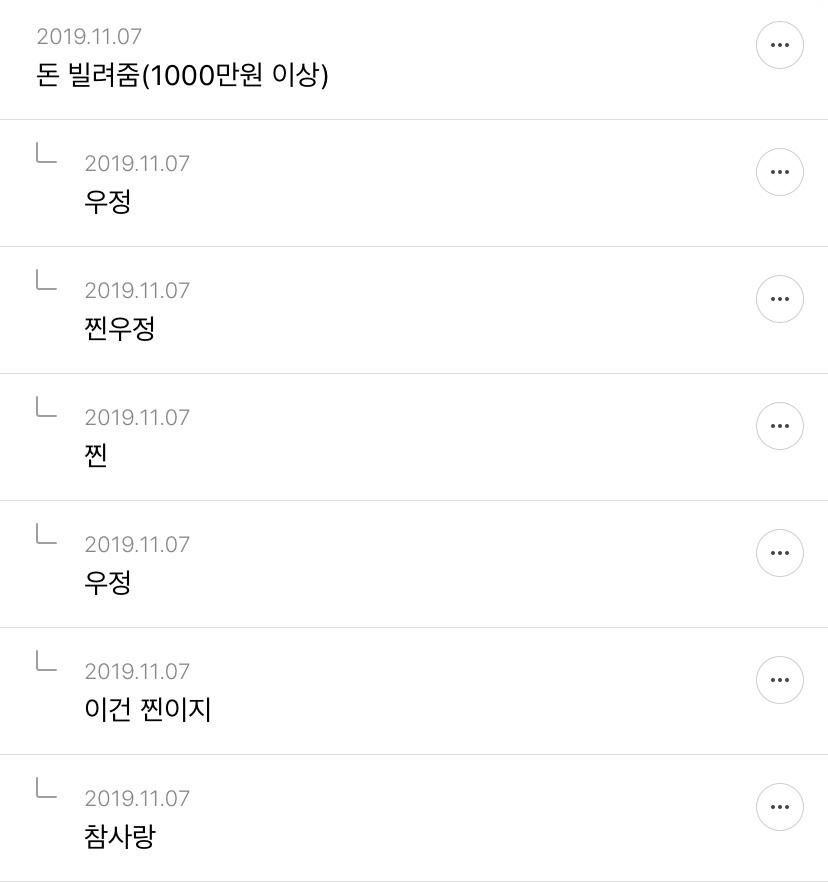Open more options for reply 참사랑
Screen dimensions: 828x882
[x=780, y=807]
